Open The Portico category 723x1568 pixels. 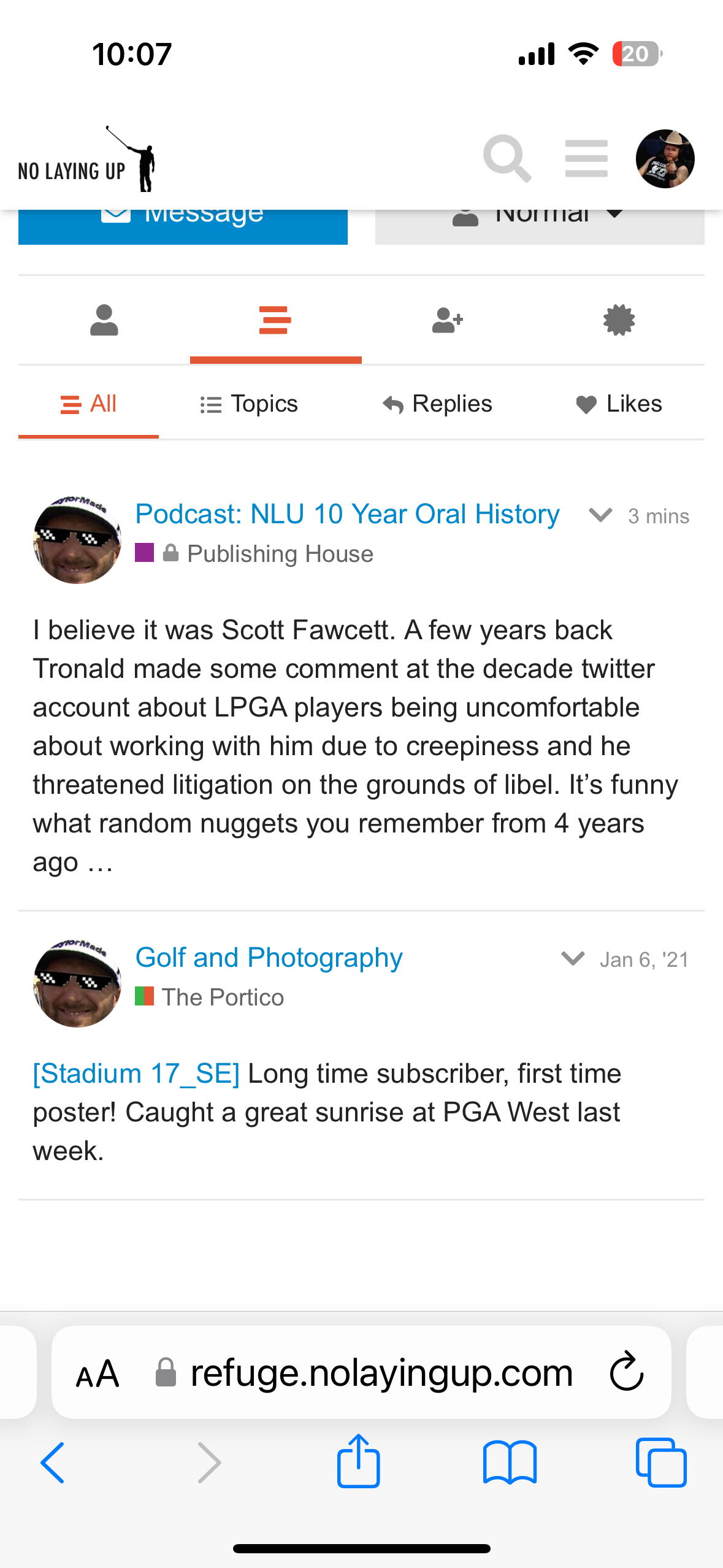pos(223,997)
